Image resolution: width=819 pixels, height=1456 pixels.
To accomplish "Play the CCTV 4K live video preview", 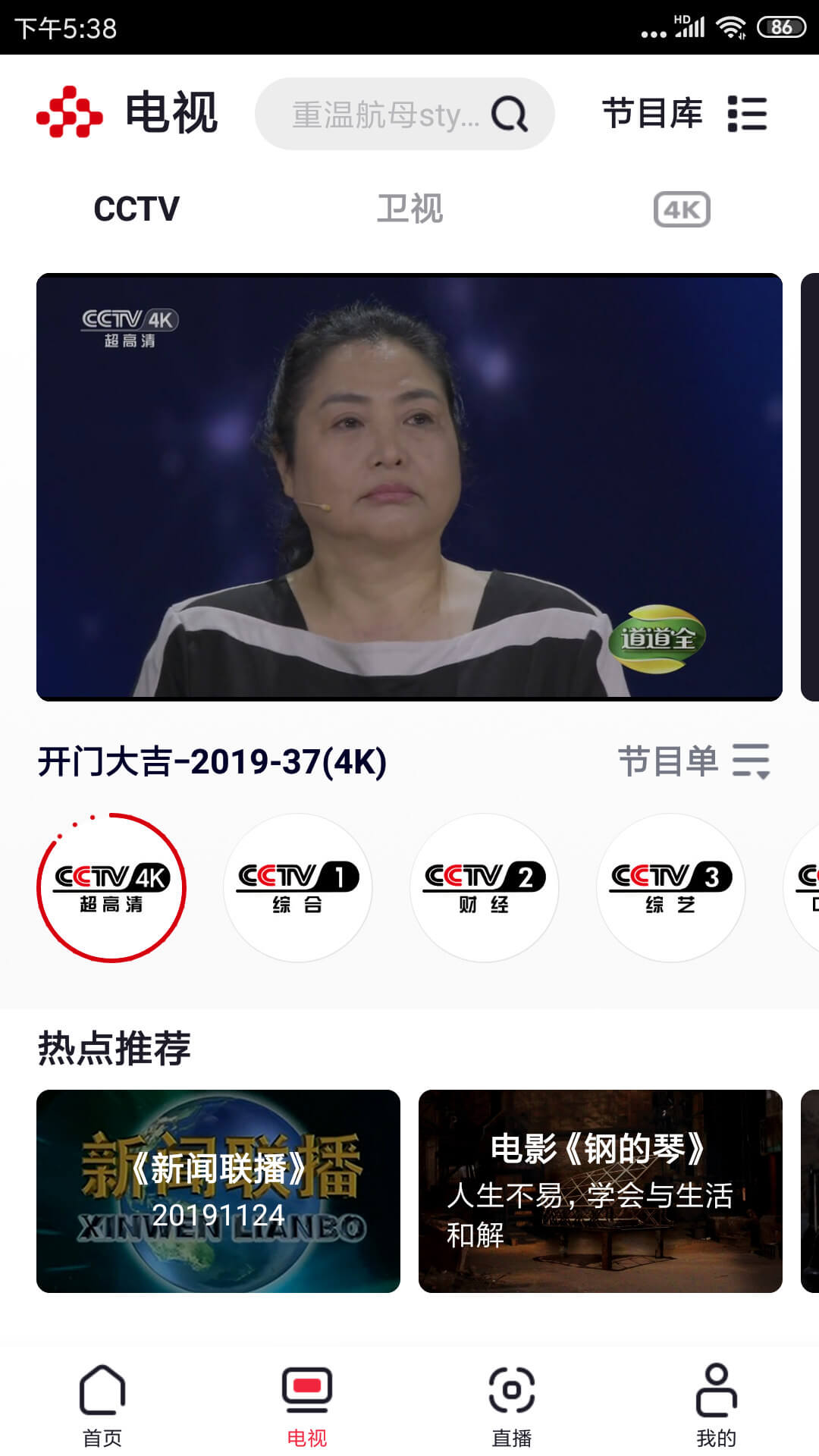I will pyautogui.click(x=409, y=487).
